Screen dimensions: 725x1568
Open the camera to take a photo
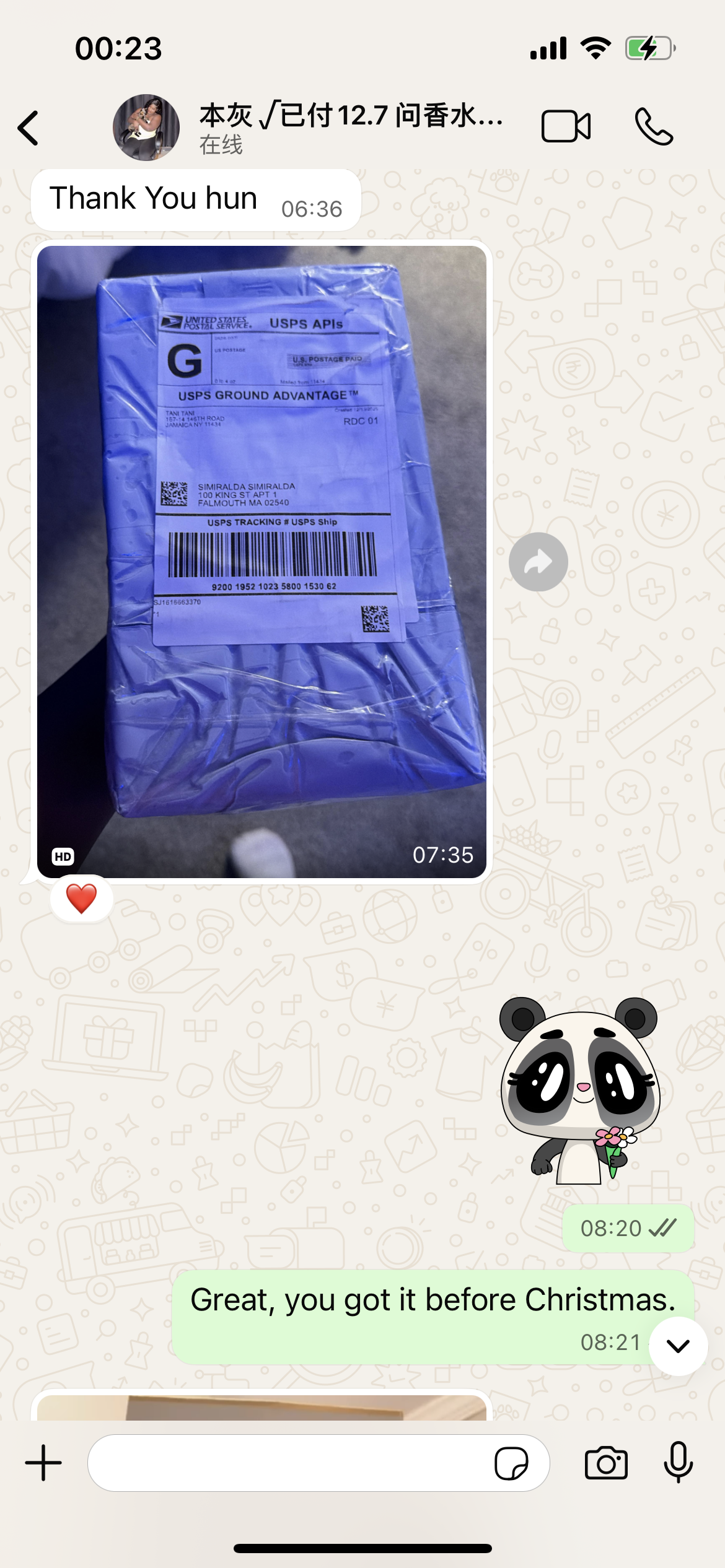point(606,1463)
